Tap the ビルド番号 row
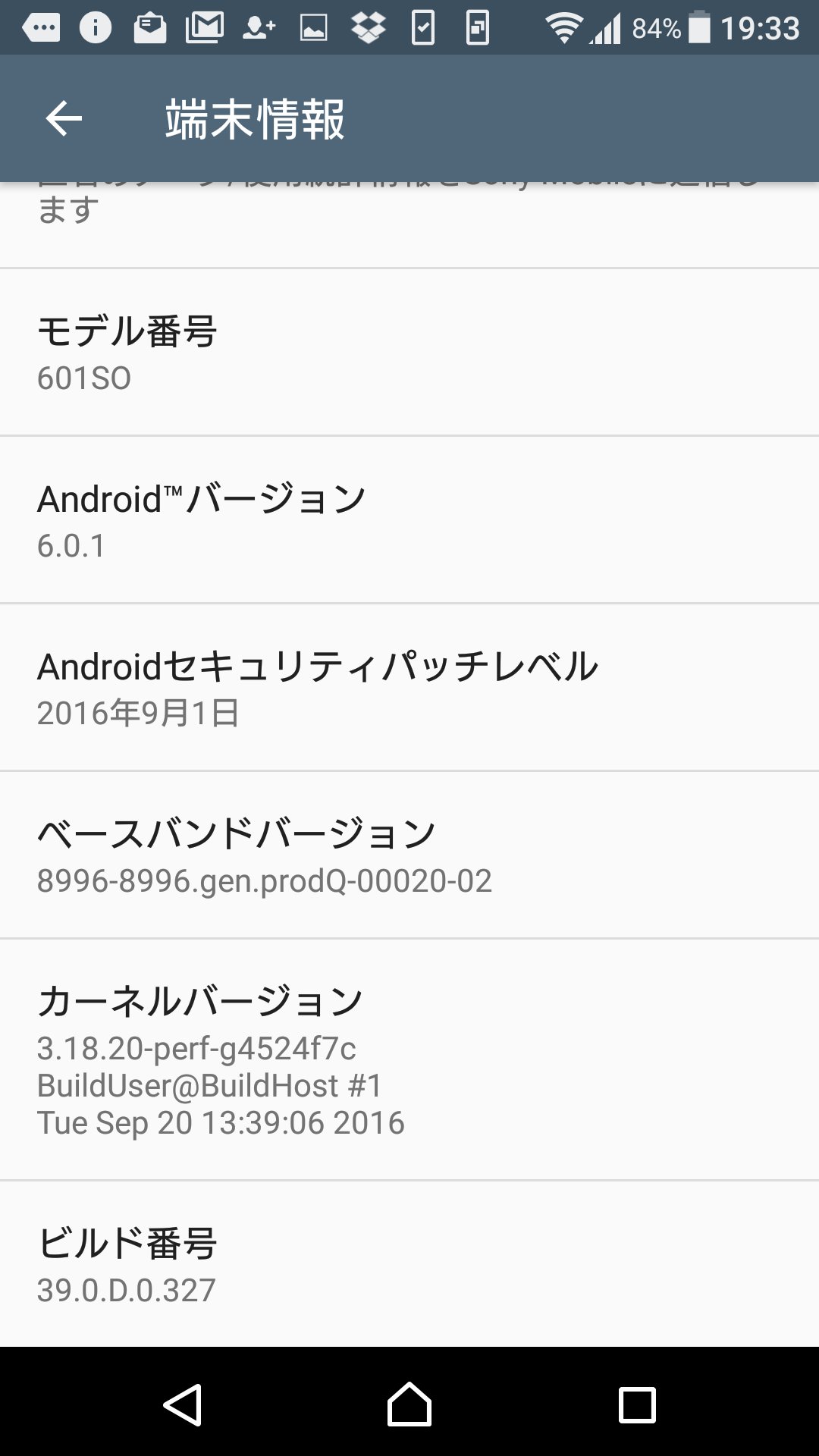819x1456 pixels. (x=409, y=1264)
